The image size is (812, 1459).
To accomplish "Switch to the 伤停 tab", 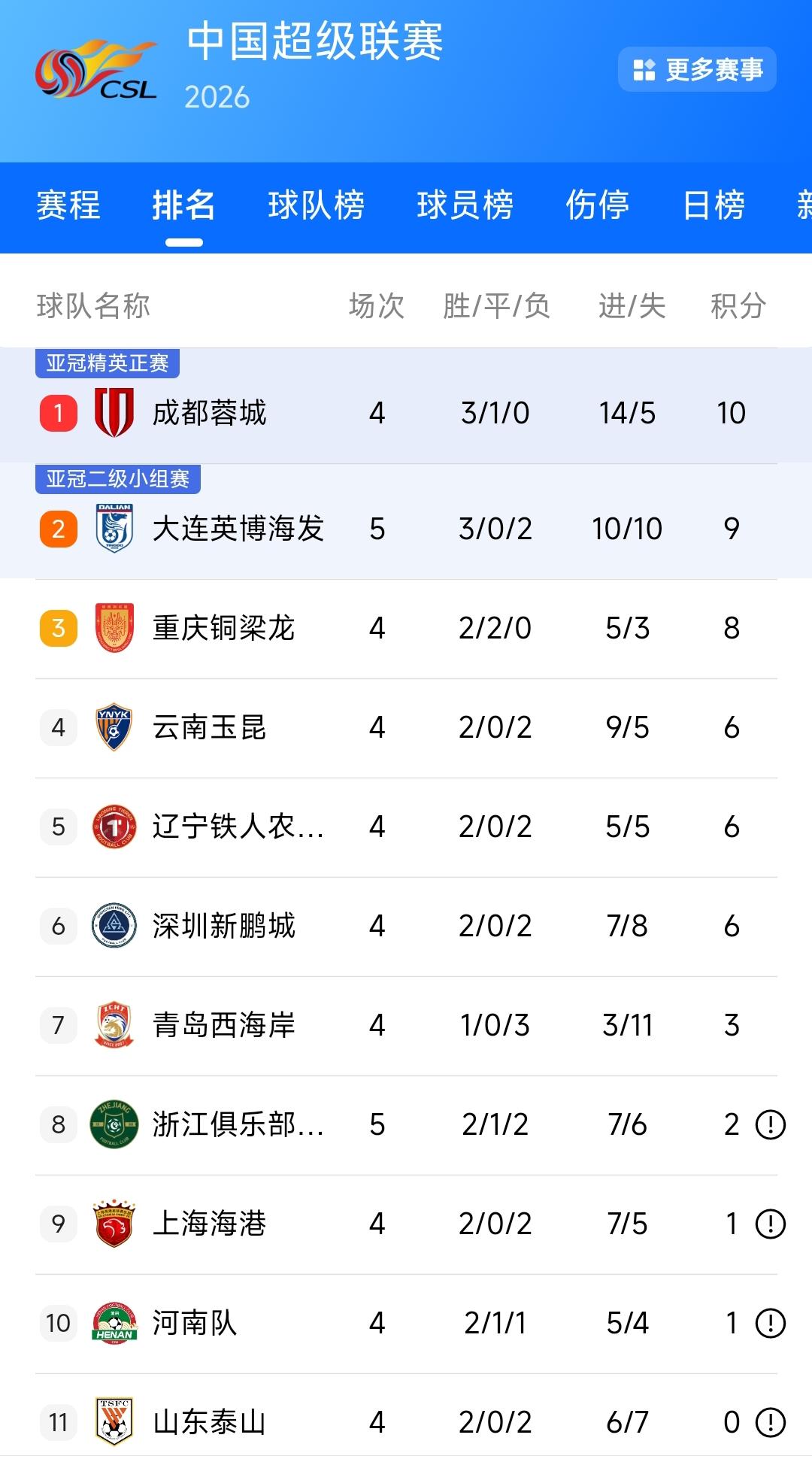I will tap(598, 206).
